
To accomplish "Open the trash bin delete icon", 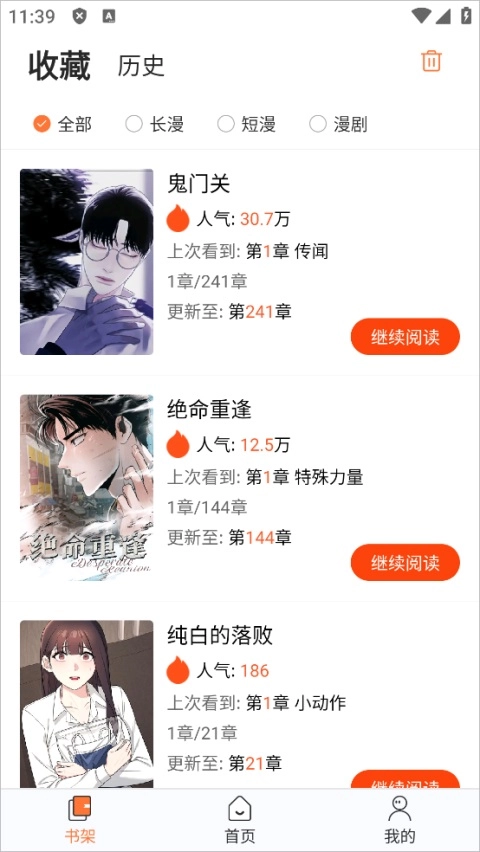I will point(432,61).
